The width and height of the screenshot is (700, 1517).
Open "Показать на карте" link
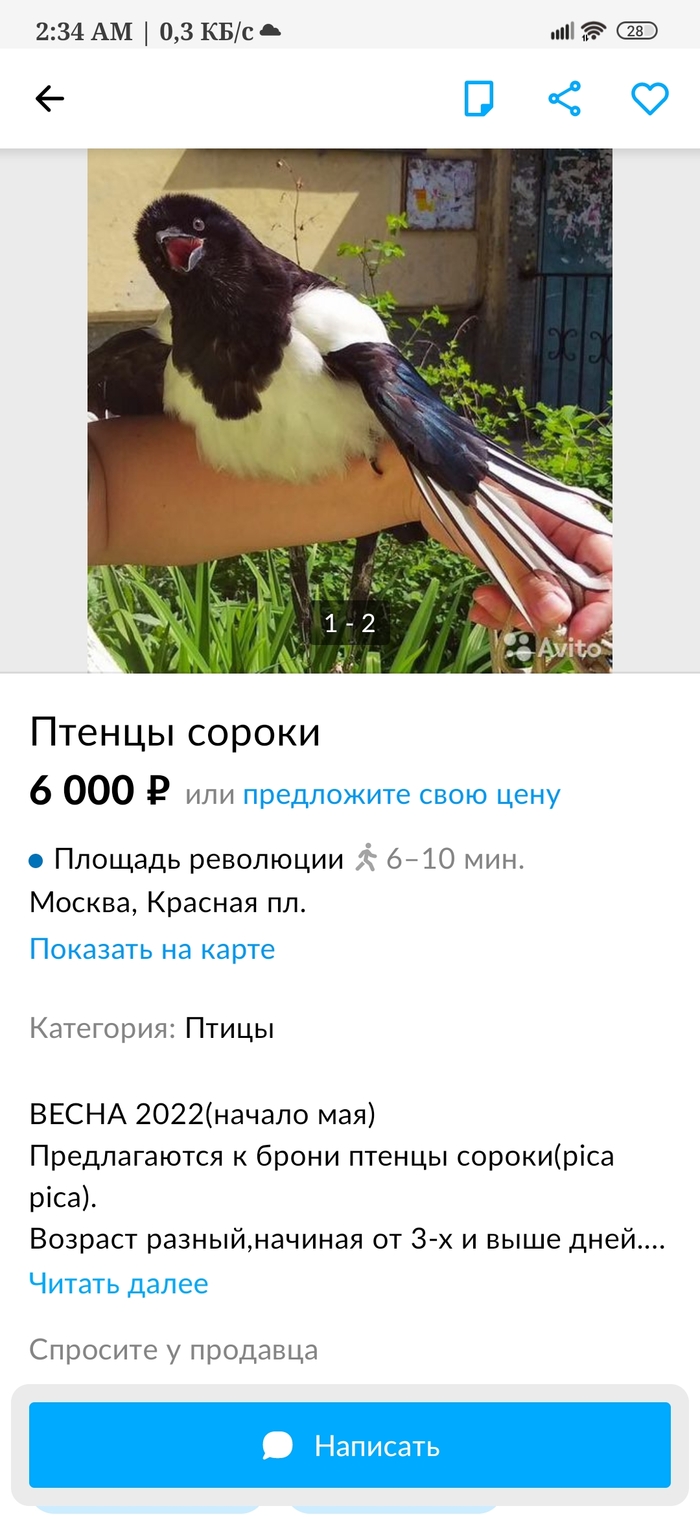pyautogui.click(x=152, y=949)
